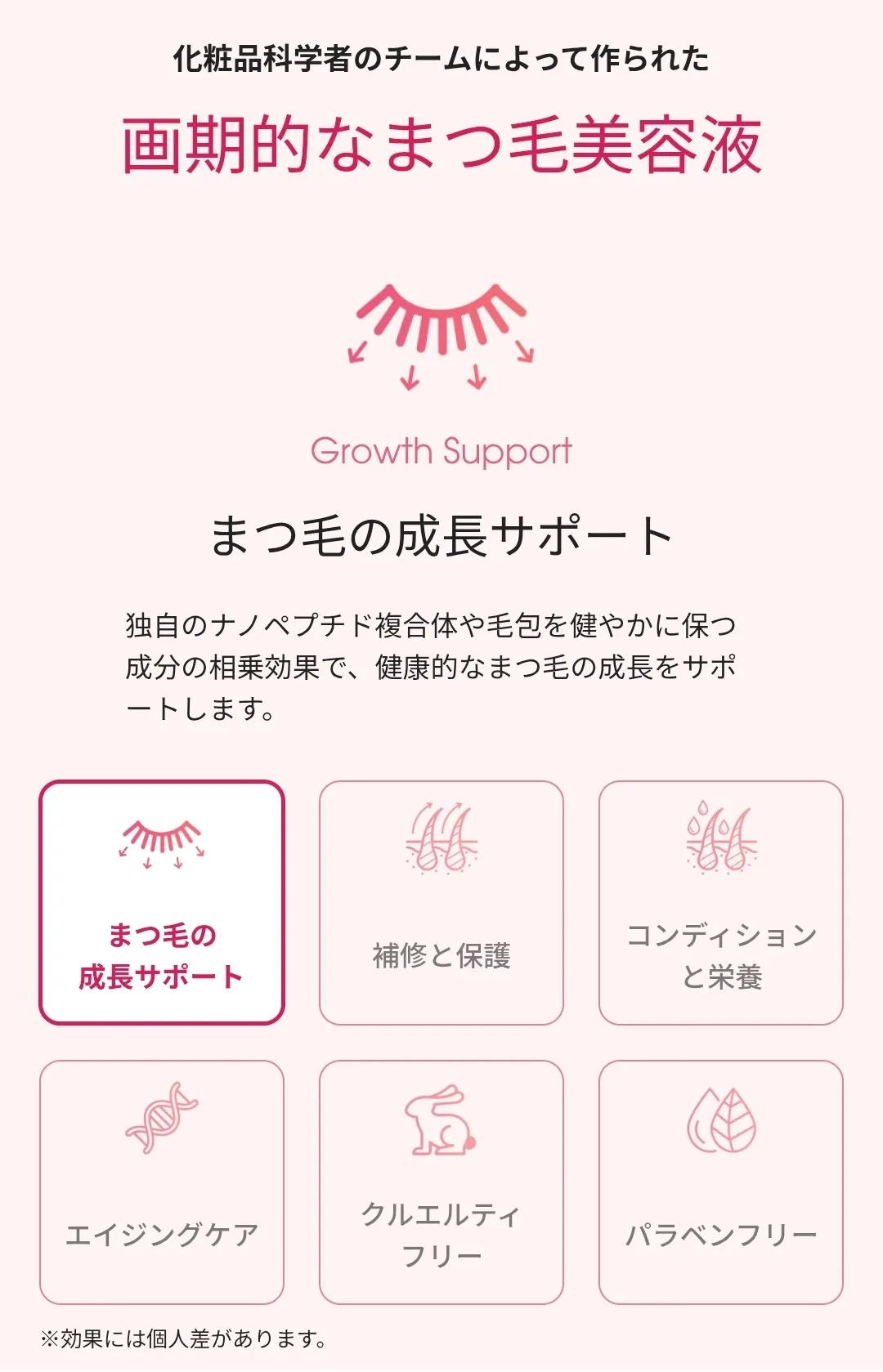
Task: Open the エイジングケア feature tile
Action: pos(162,1182)
